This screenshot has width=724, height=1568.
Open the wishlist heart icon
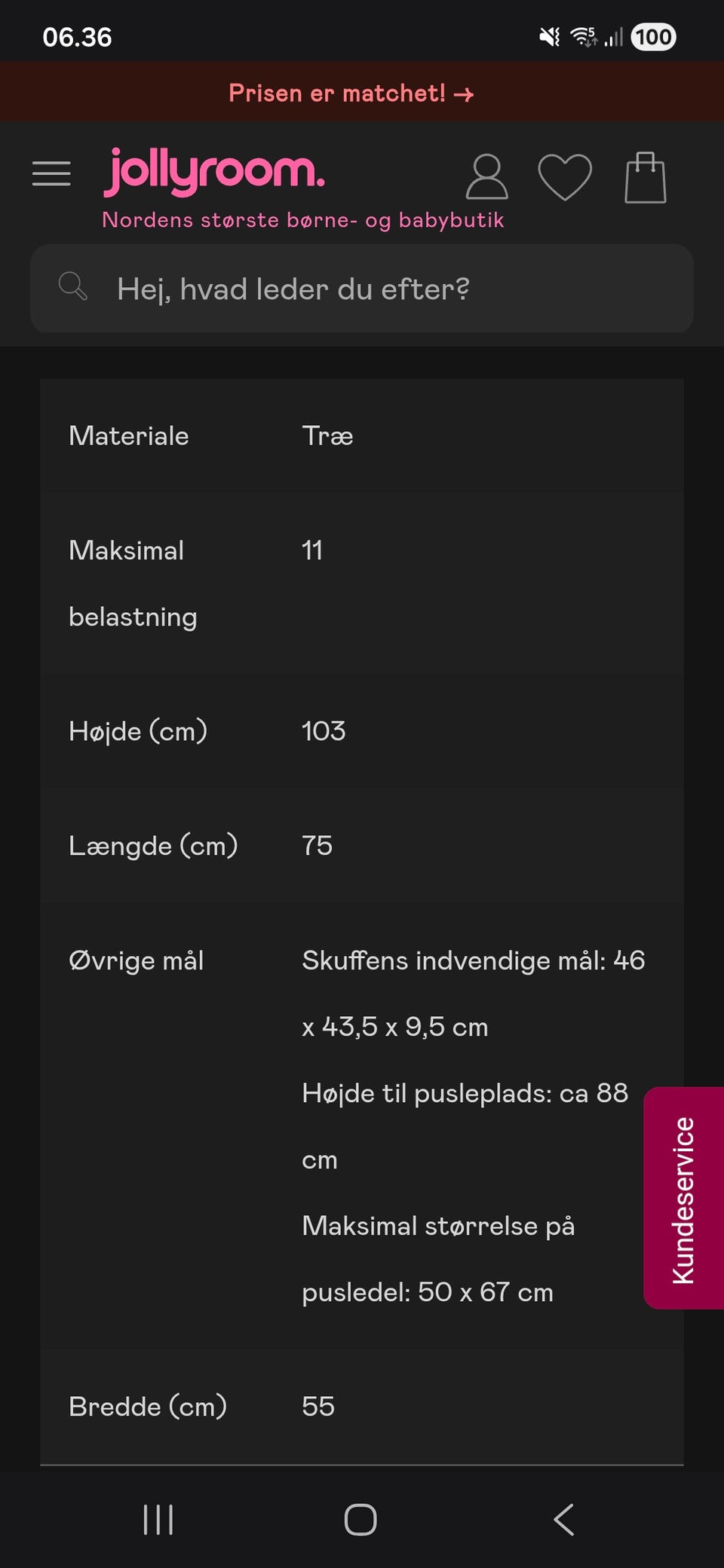[x=565, y=176]
